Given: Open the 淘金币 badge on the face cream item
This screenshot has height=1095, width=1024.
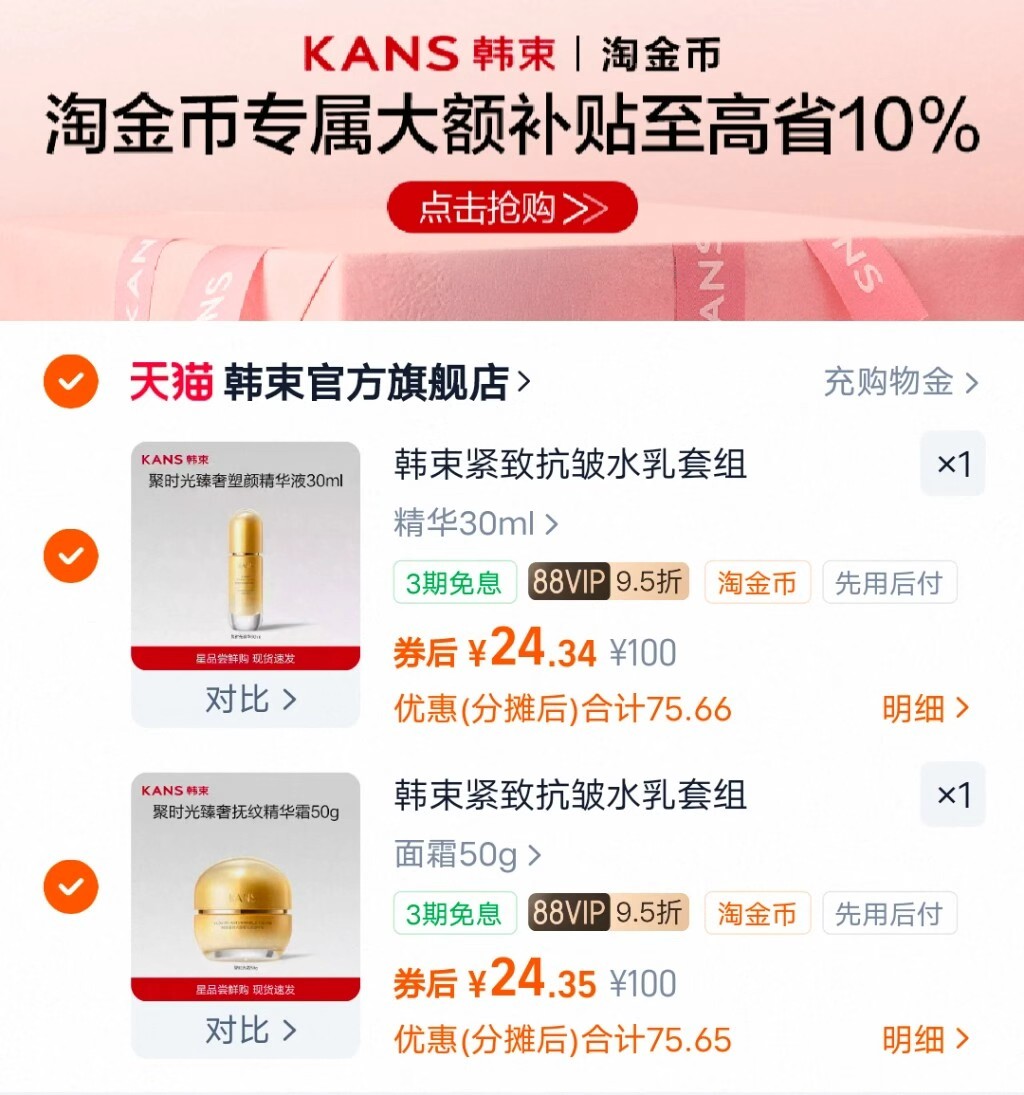Looking at the screenshot, I should (x=757, y=913).
